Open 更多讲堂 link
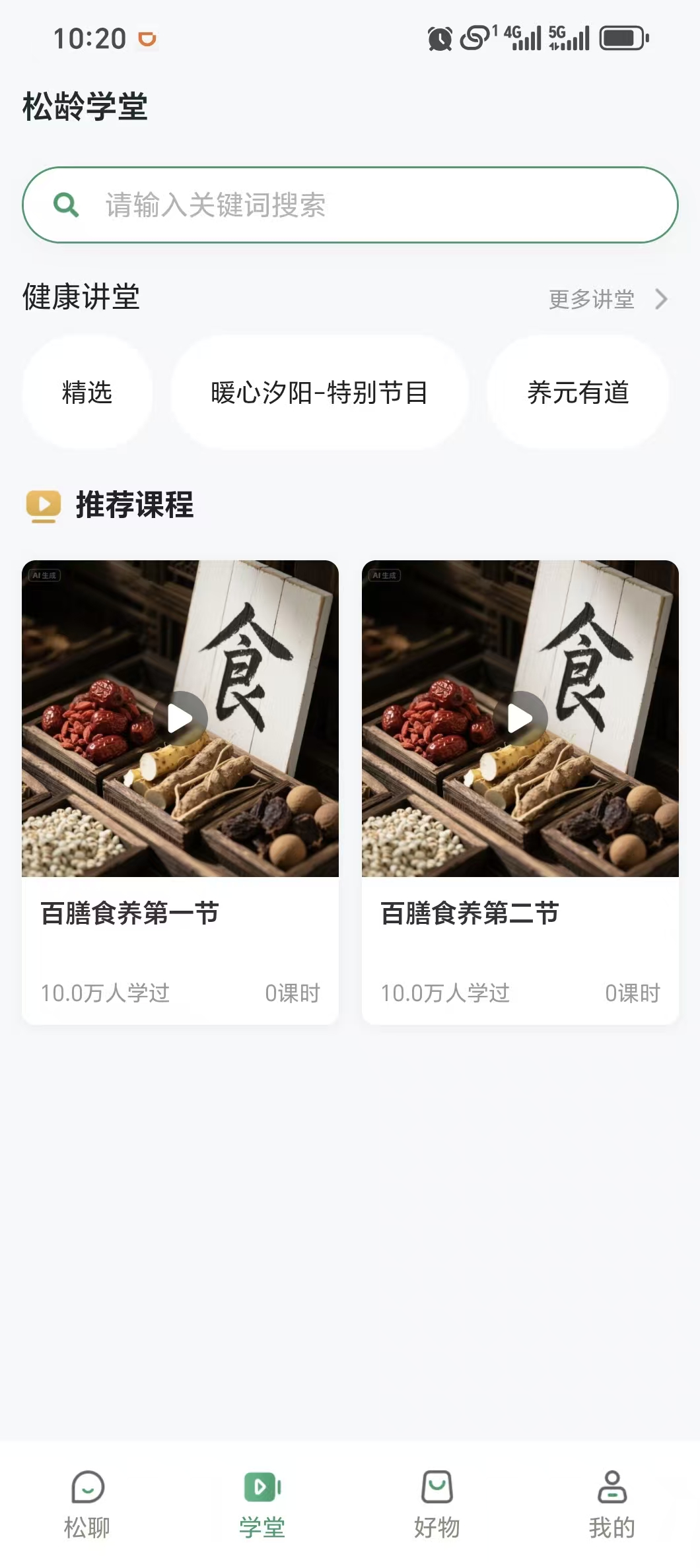This screenshot has width=700, height=1568. click(x=590, y=299)
